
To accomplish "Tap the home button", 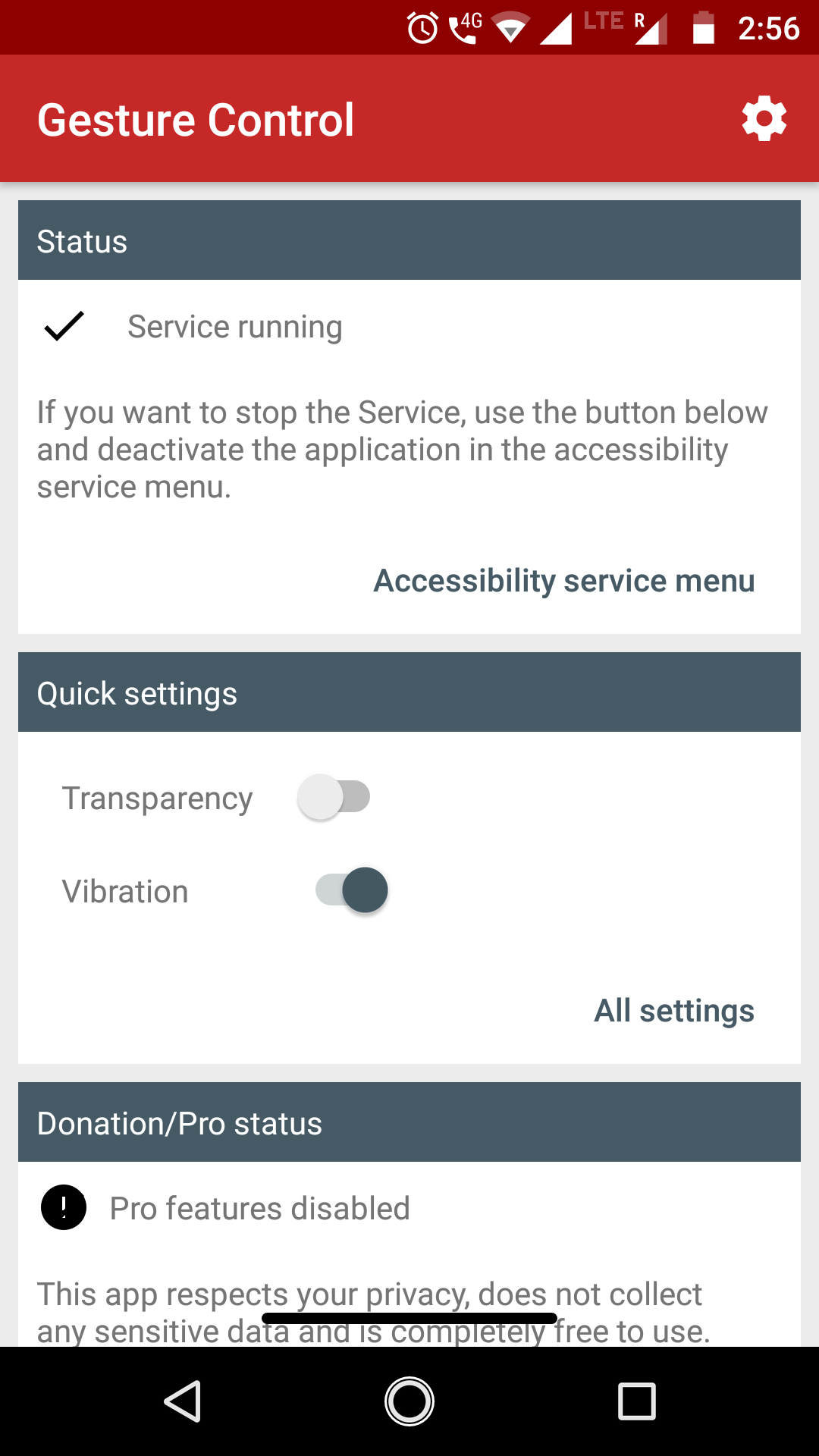I will click(x=409, y=1401).
